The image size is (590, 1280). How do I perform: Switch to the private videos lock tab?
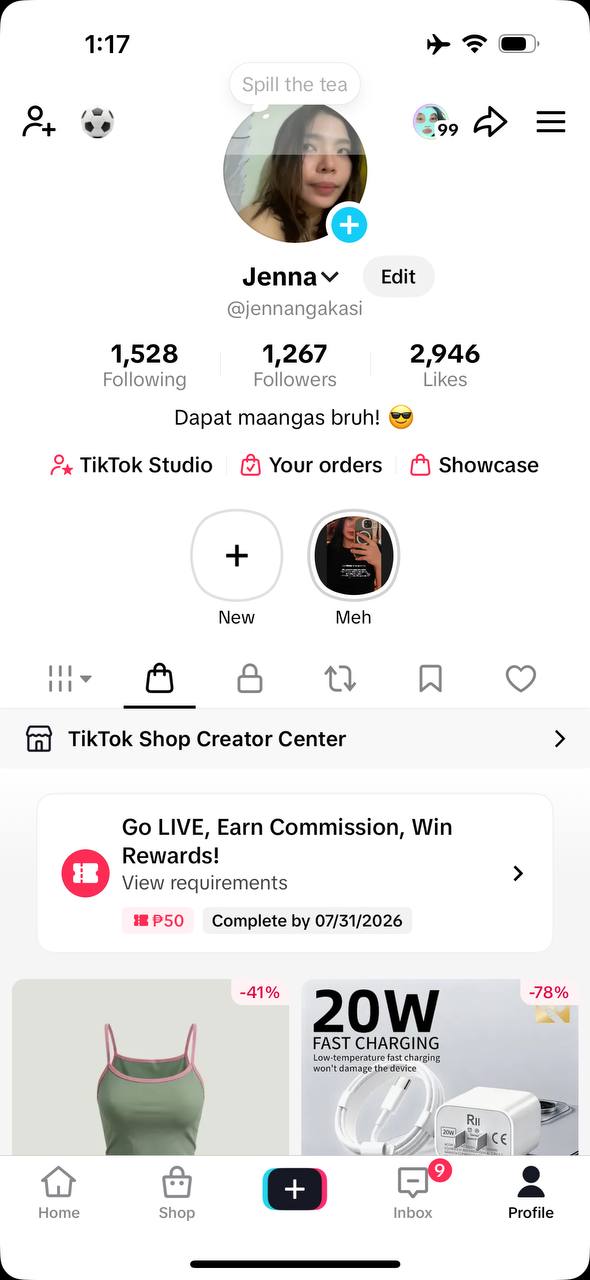pos(250,679)
